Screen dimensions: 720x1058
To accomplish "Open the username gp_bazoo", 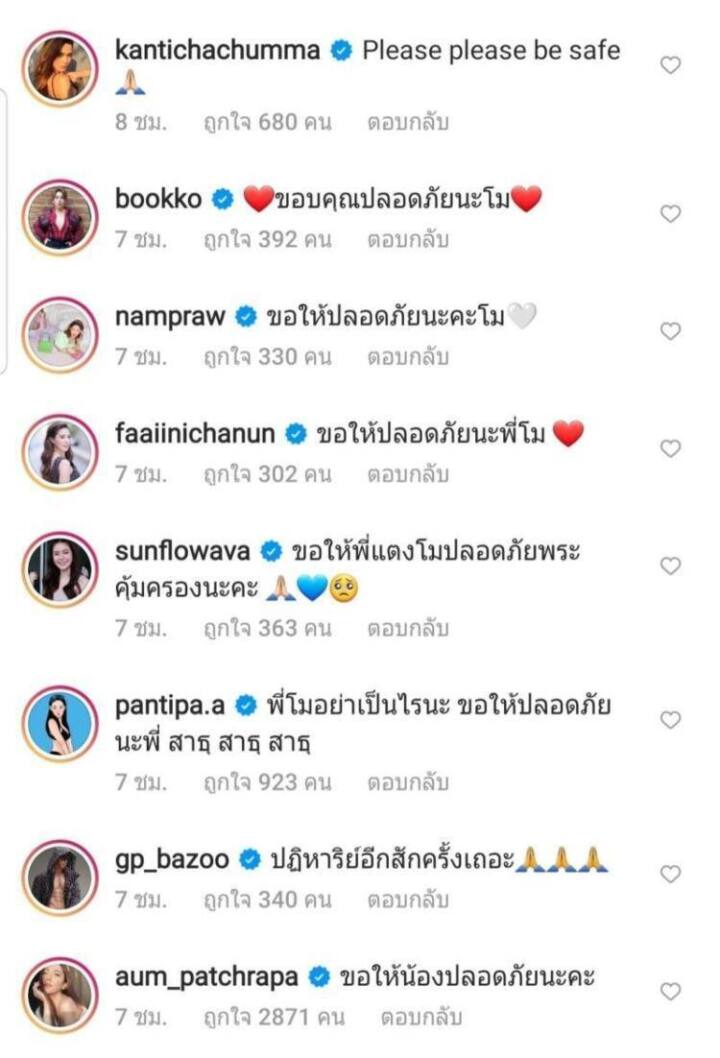I will [x=173, y=860].
